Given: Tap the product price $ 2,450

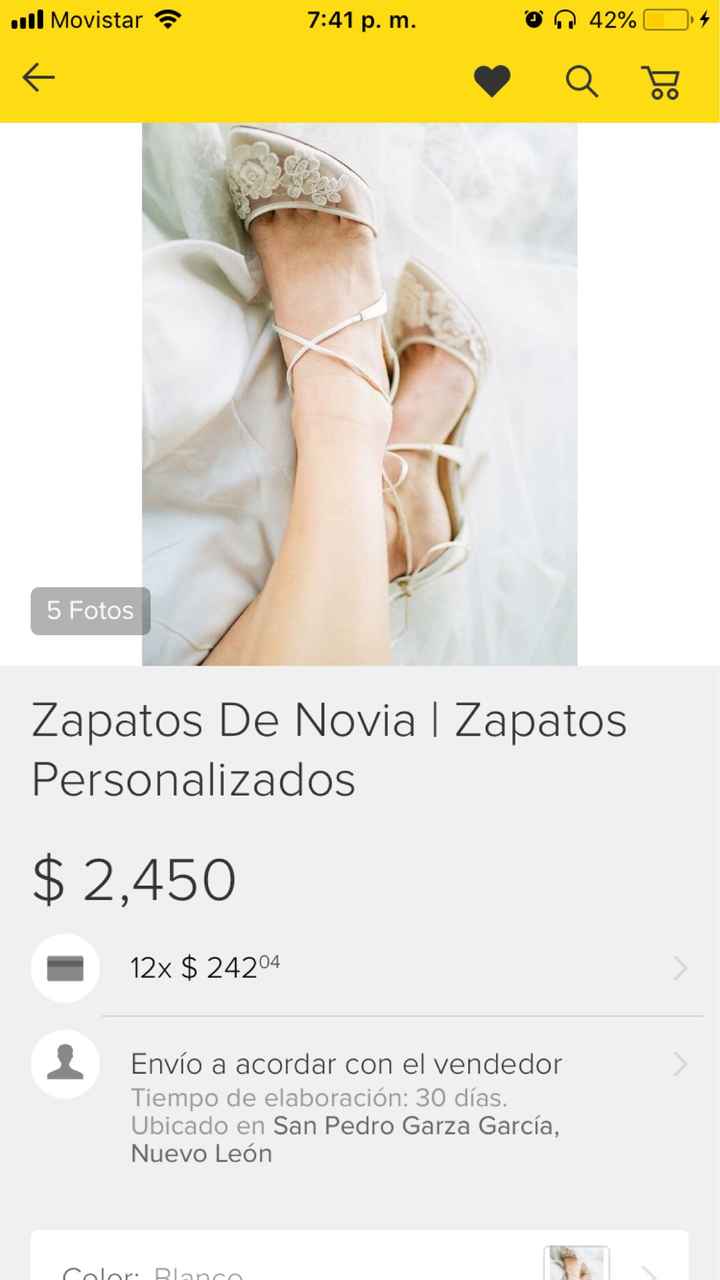Looking at the screenshot, I should click(x=134, y=880).
